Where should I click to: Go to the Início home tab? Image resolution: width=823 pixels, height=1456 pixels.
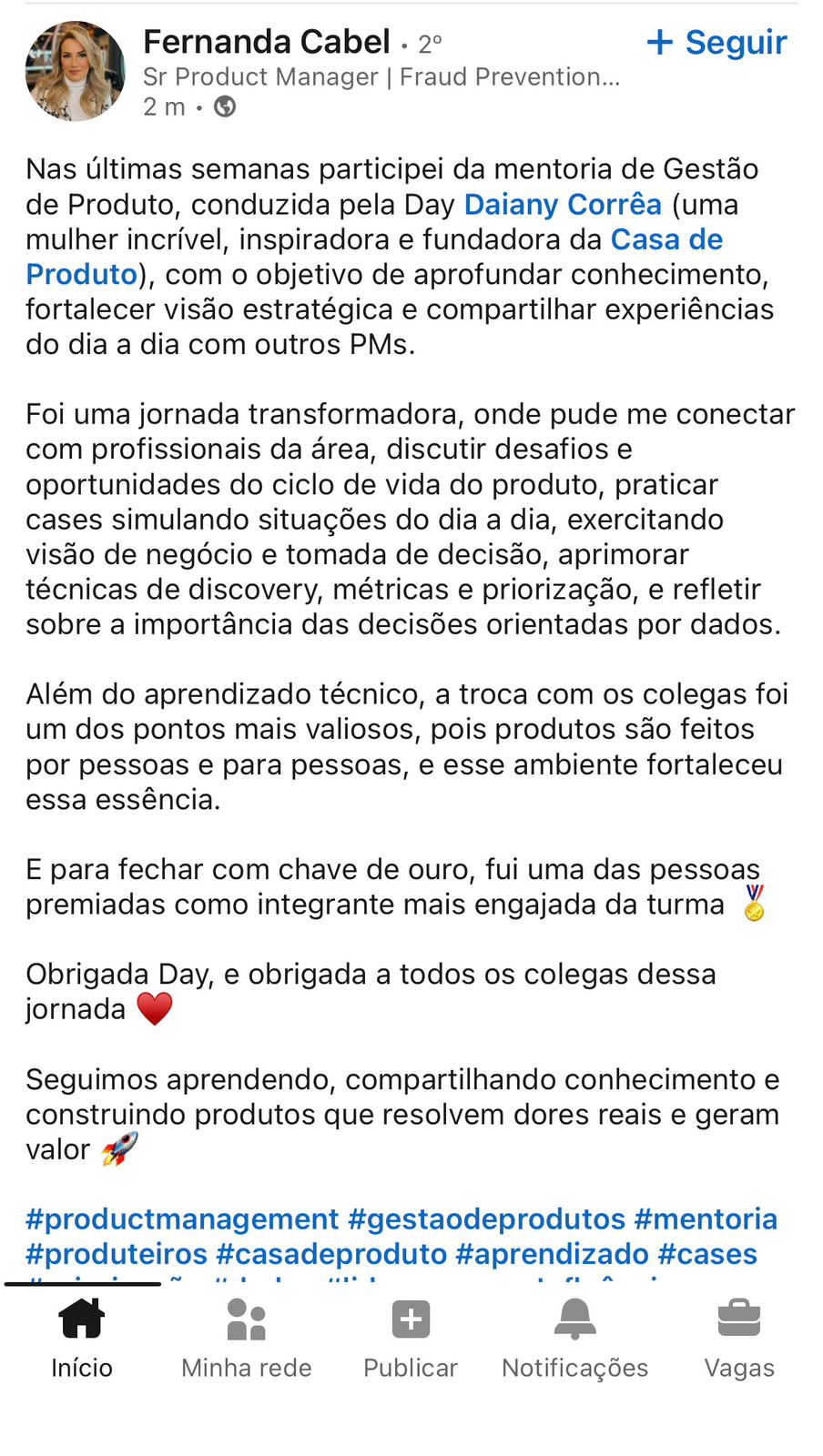click(82, 1339)
